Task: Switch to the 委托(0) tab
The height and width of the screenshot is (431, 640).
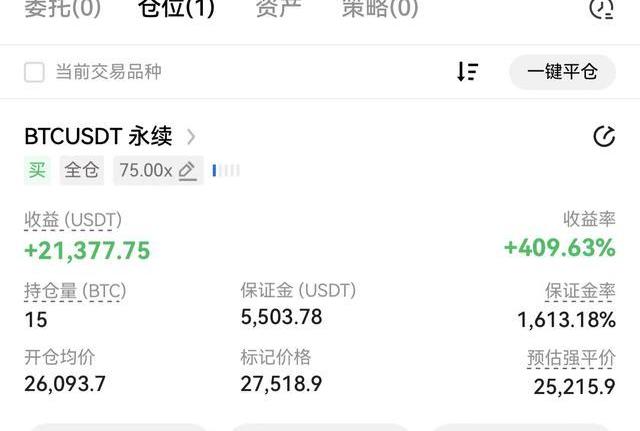Action: pos(62,9)
